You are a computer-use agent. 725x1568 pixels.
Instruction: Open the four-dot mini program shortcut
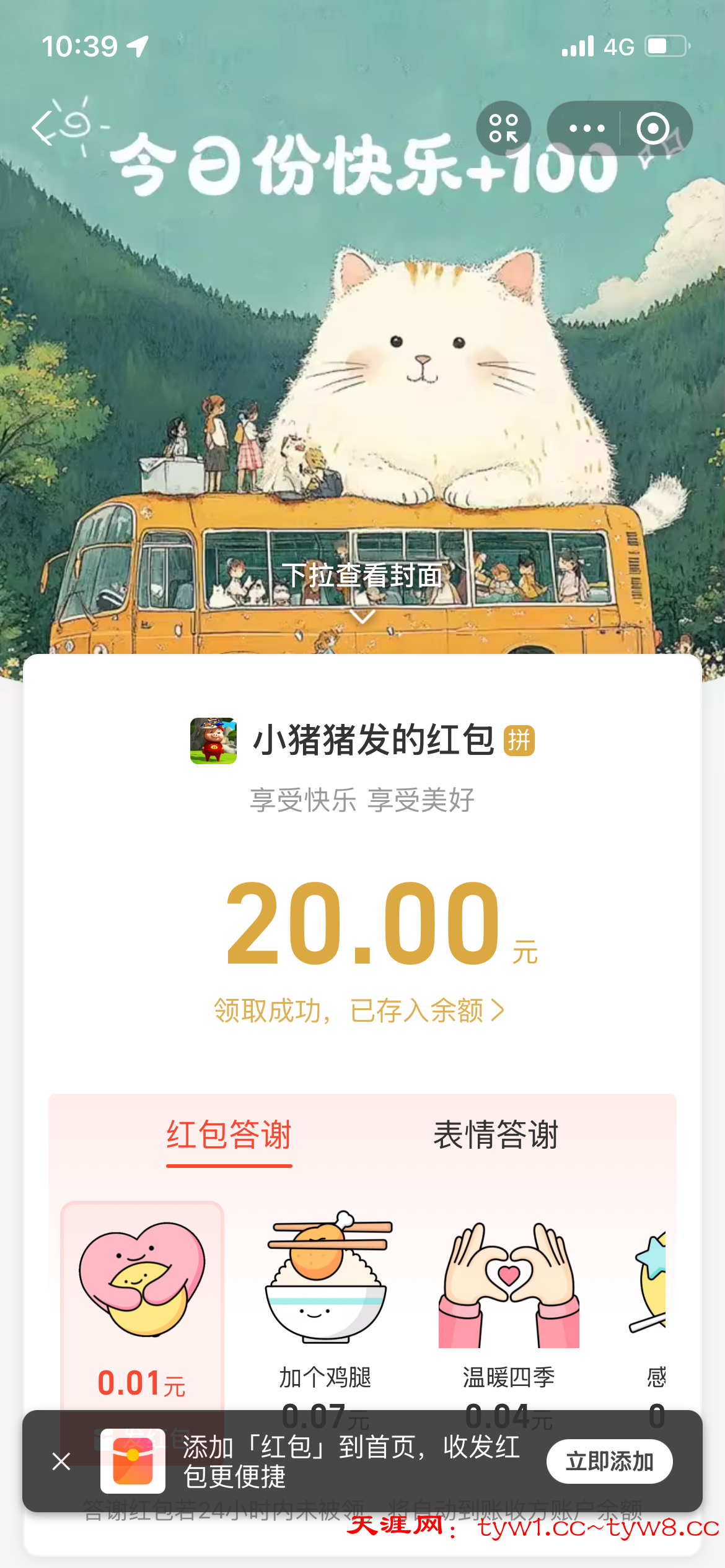coord(503,128)
